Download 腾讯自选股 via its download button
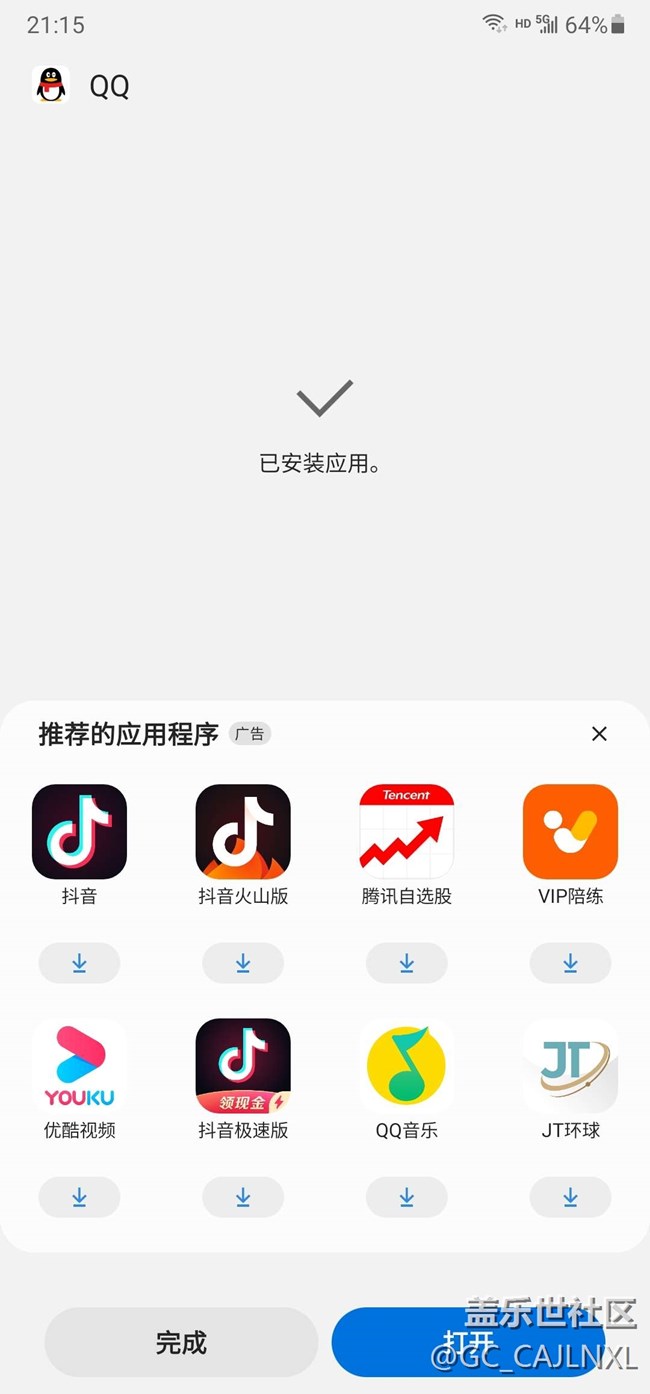This screenshot has height=1394, width=650. point(407,963)
